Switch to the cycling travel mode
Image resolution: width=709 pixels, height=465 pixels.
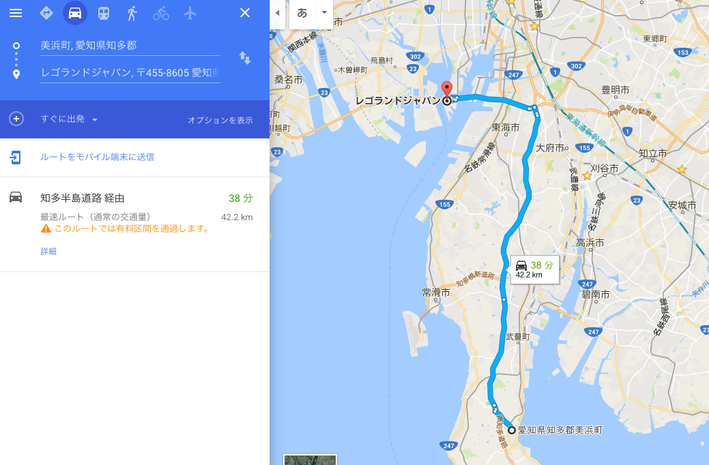[x=161, y=13]
